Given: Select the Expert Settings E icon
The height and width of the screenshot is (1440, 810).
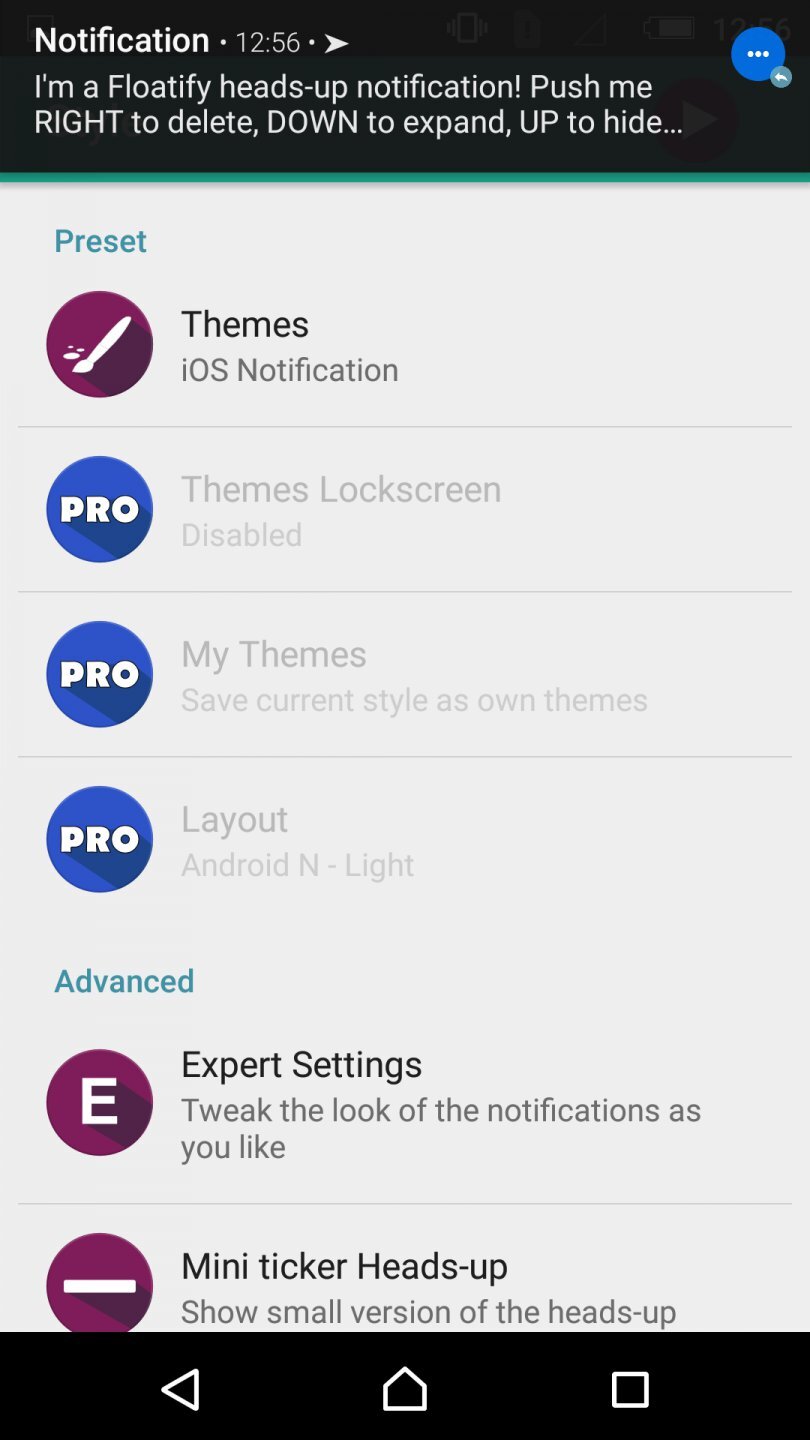Looking at the screenshot, I should (x=99, y=1102).
